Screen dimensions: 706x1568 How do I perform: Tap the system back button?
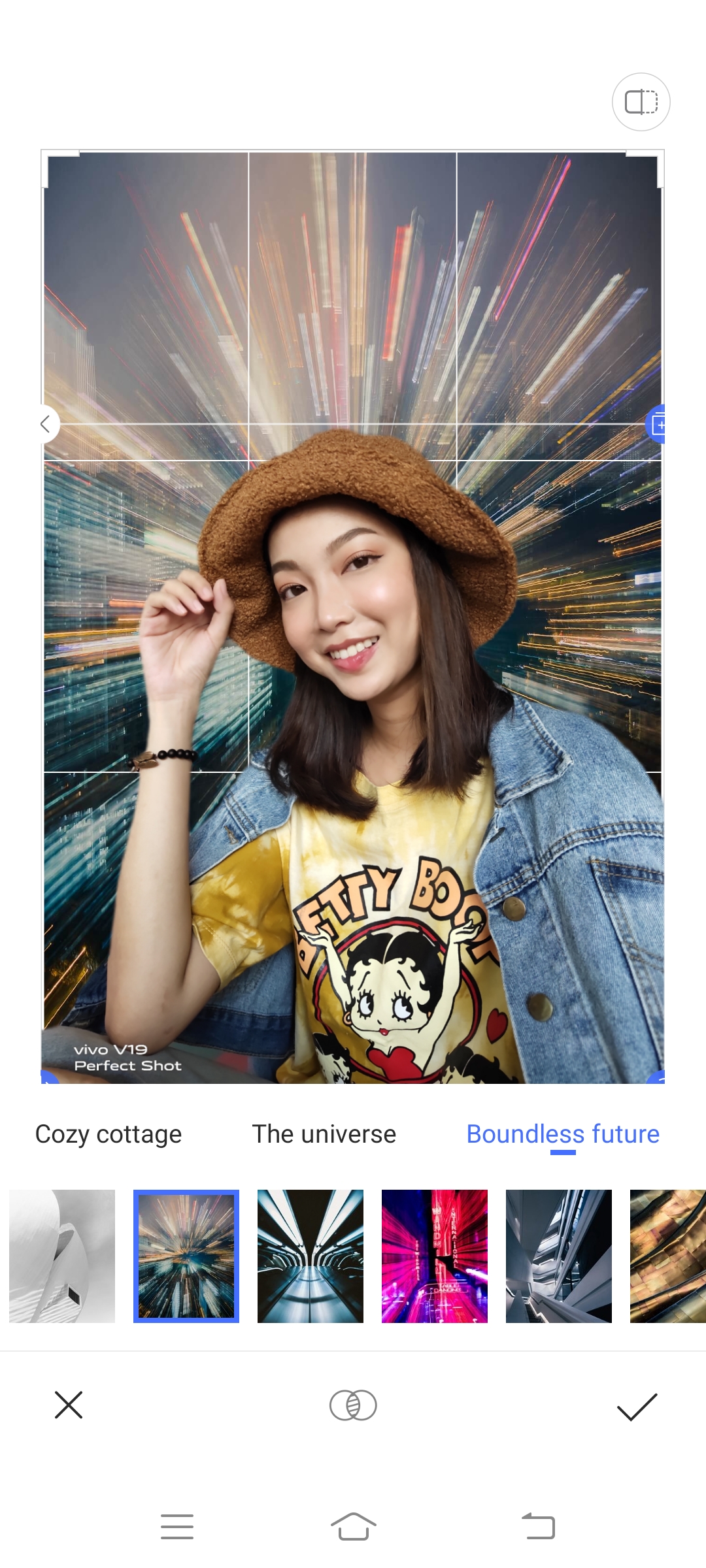click(538, 1526)
